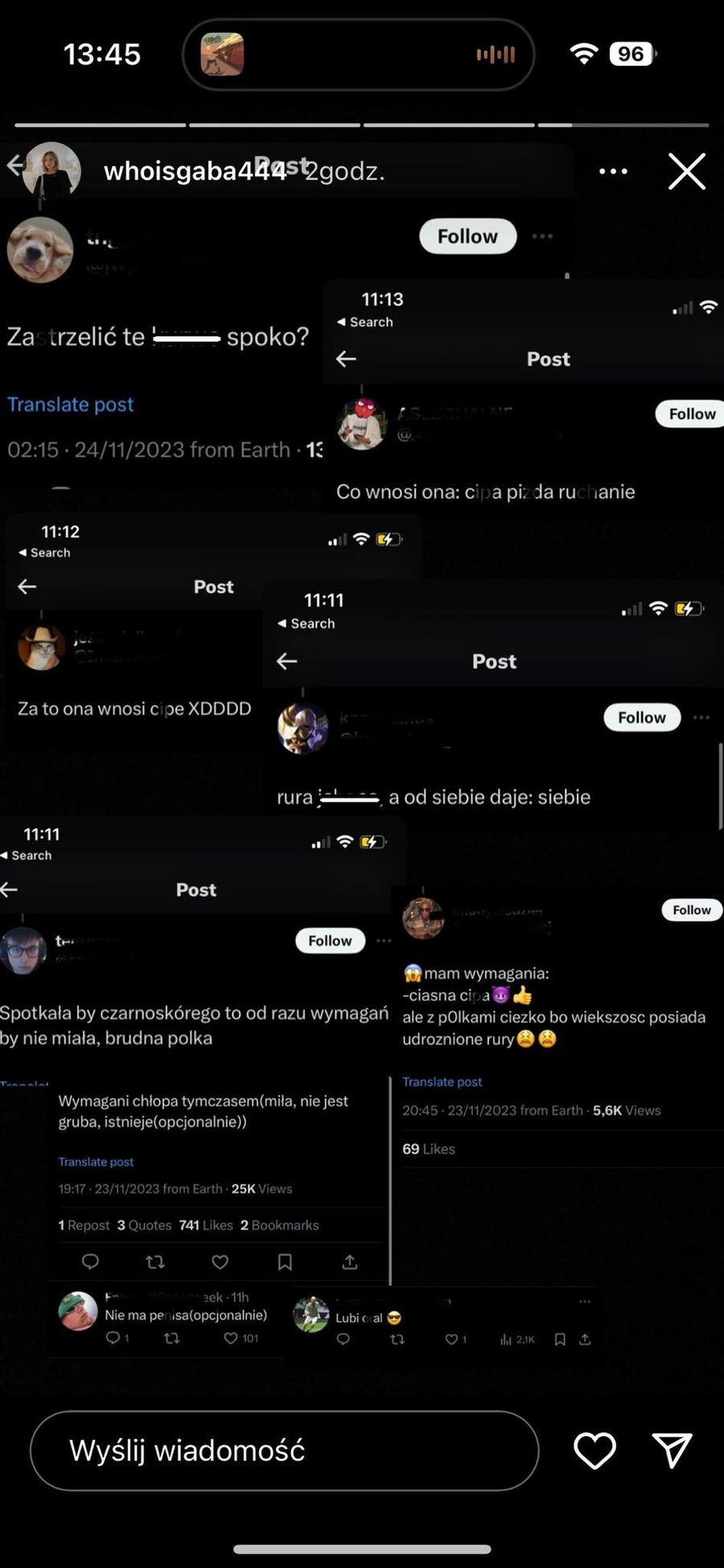Open the story options menu
Viewport: 724px width, 1568px height.
pyautogui.click(x=613, y=171)
